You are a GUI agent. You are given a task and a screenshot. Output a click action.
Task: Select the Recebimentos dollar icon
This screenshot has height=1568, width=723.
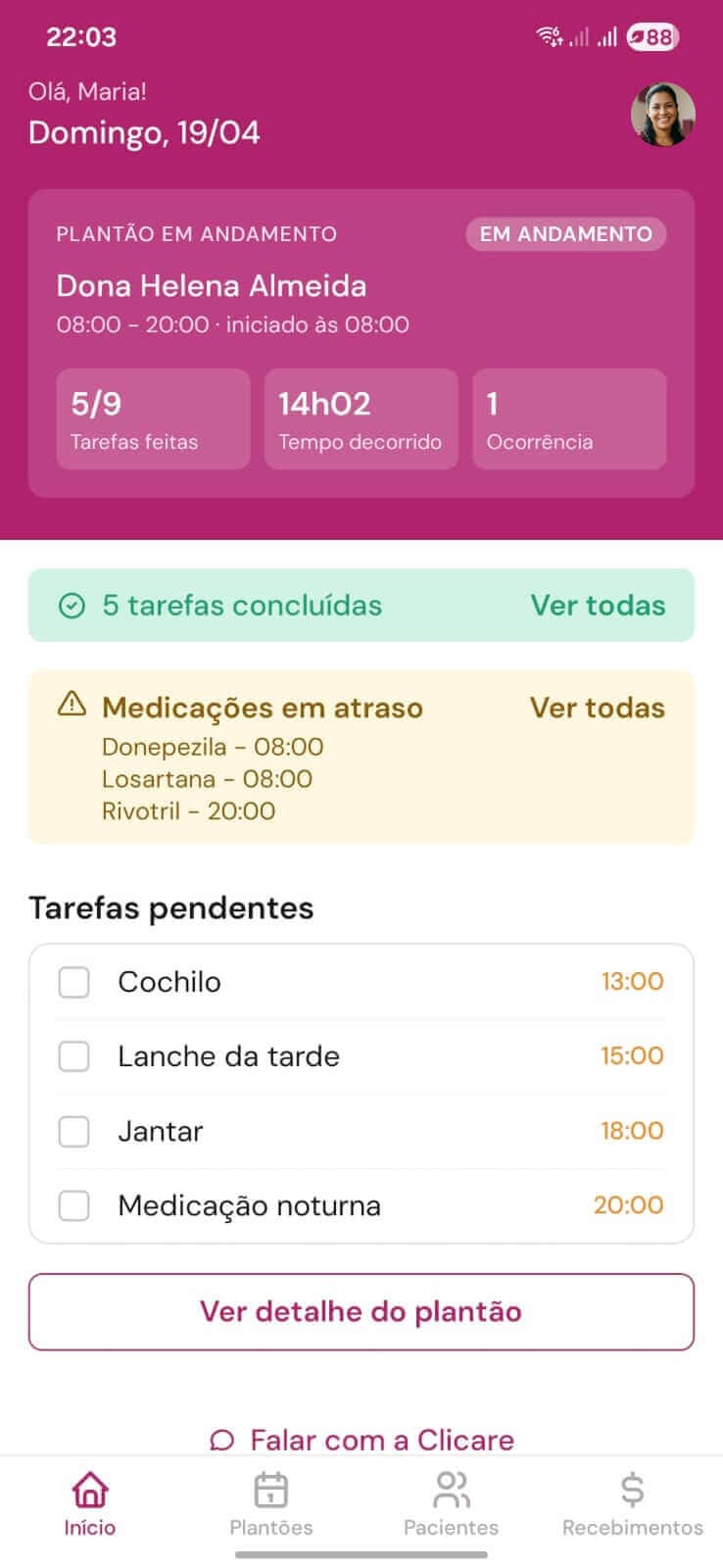click(x=630, y=1491)
